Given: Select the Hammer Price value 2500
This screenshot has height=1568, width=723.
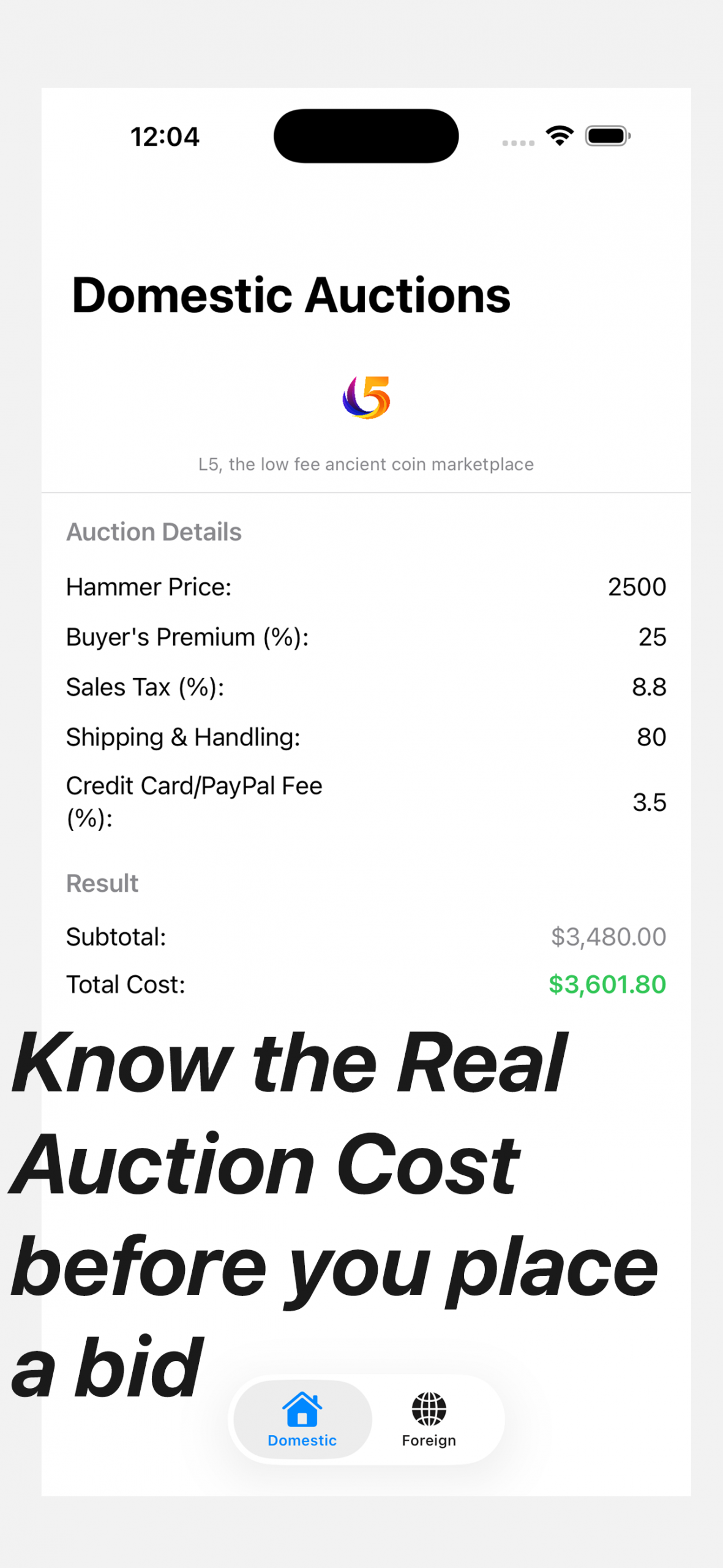Looking at the screenshot, I should tap(637, 586).
